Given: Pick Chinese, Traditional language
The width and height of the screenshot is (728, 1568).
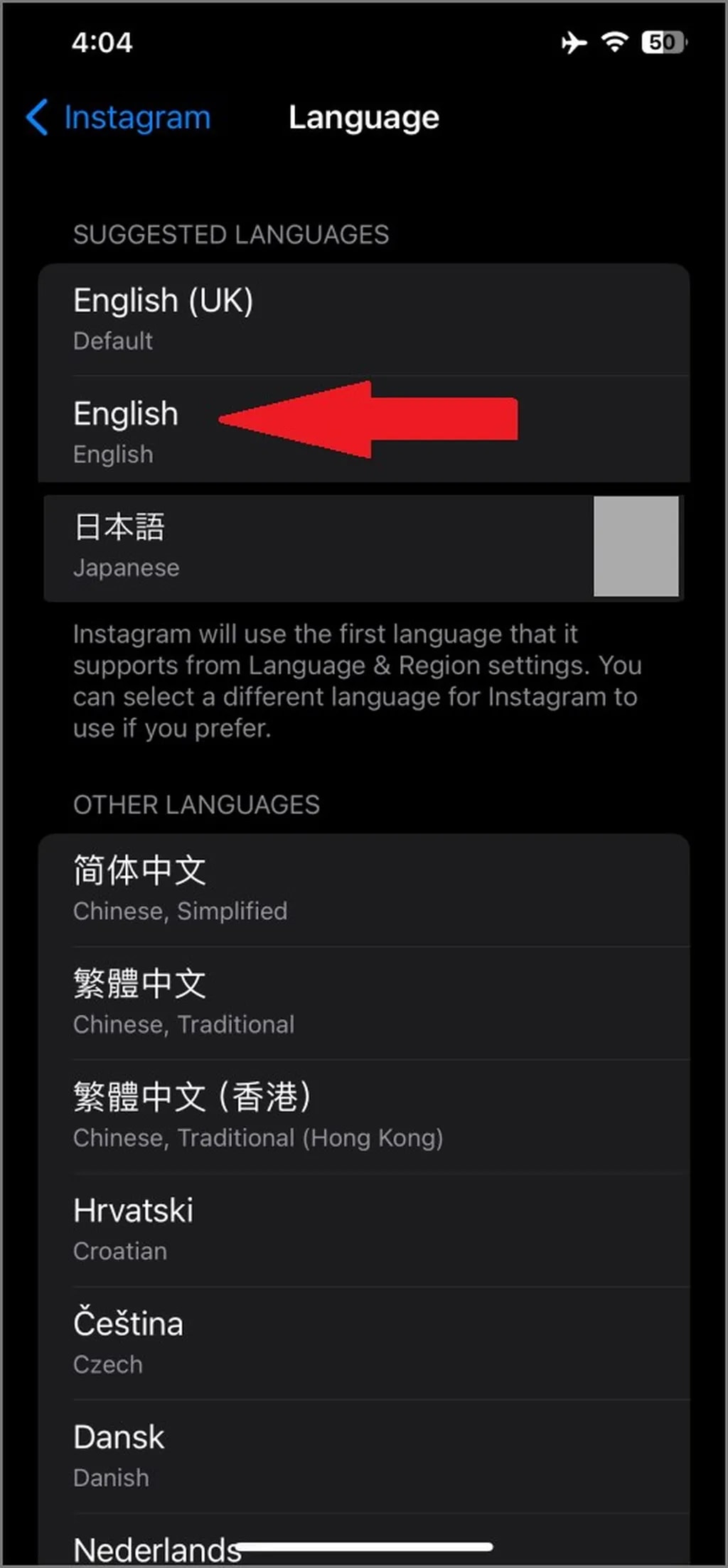Looking at the screenshot, I should 363,1002.
